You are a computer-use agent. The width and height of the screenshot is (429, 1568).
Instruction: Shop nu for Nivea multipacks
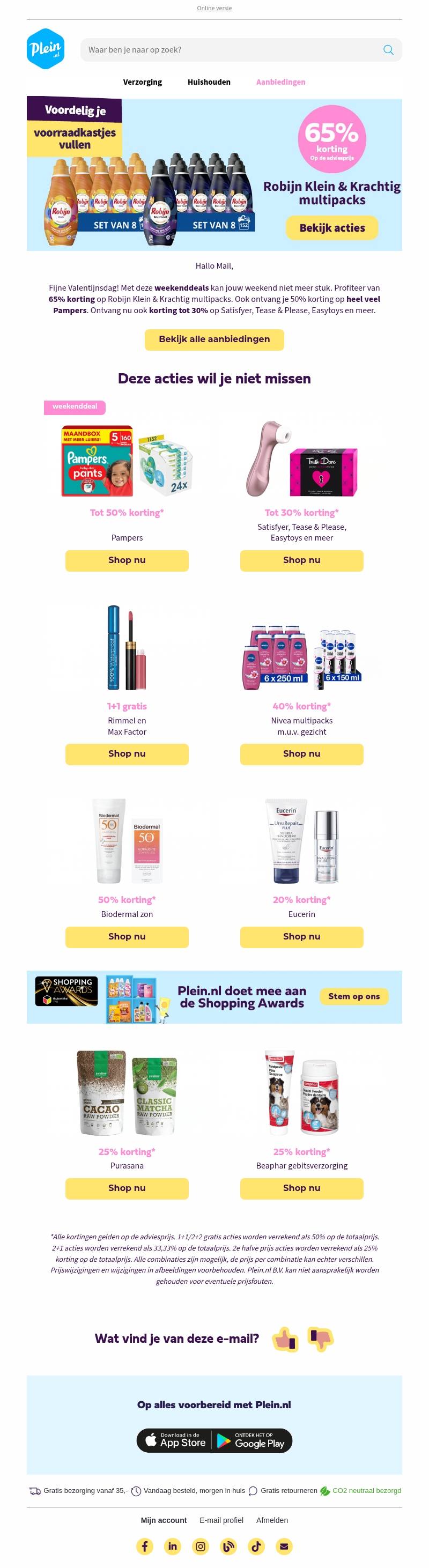tap(301, 753)
